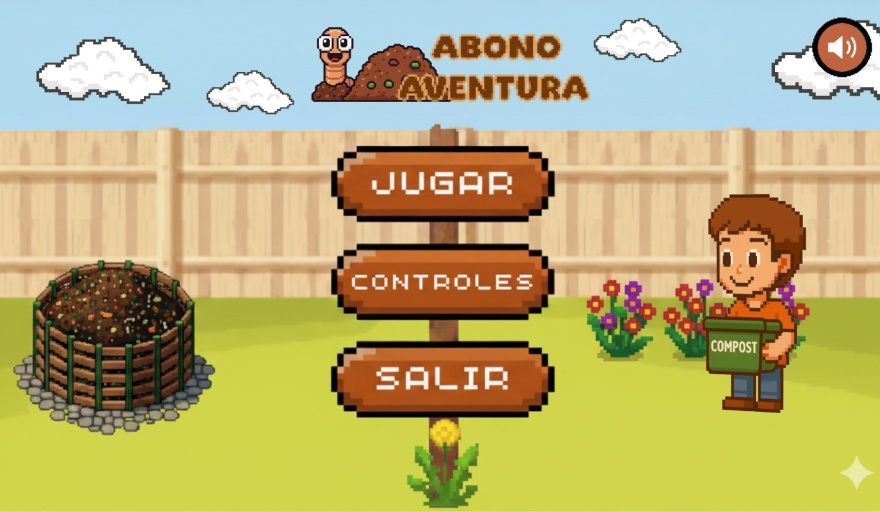Start the game with JUGAR

pyautogui.click(x=442, y=183)
